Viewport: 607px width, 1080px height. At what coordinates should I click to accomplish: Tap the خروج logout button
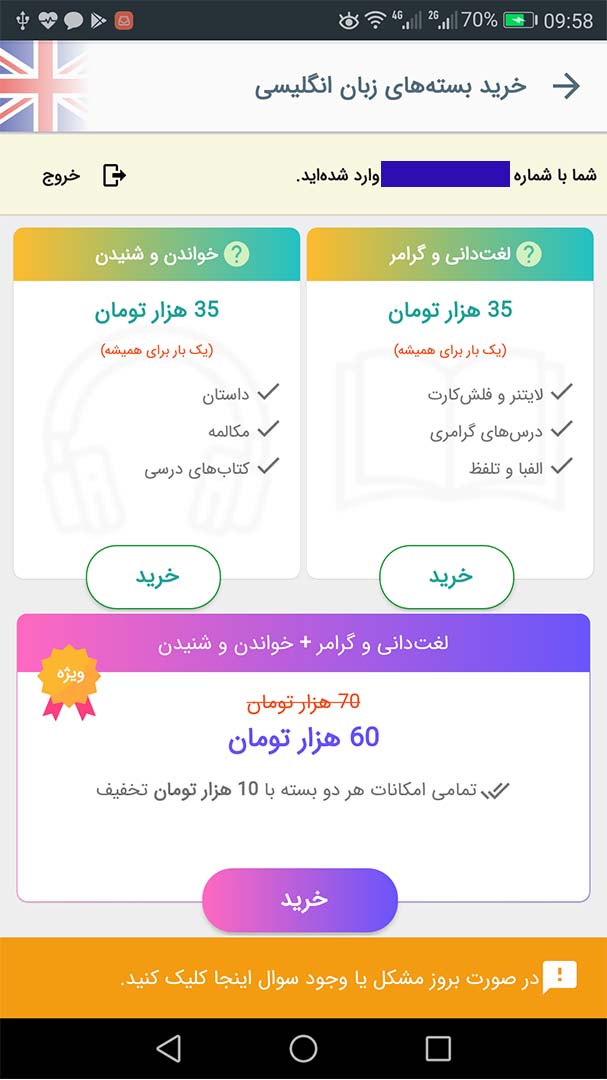tap(85, 176)
